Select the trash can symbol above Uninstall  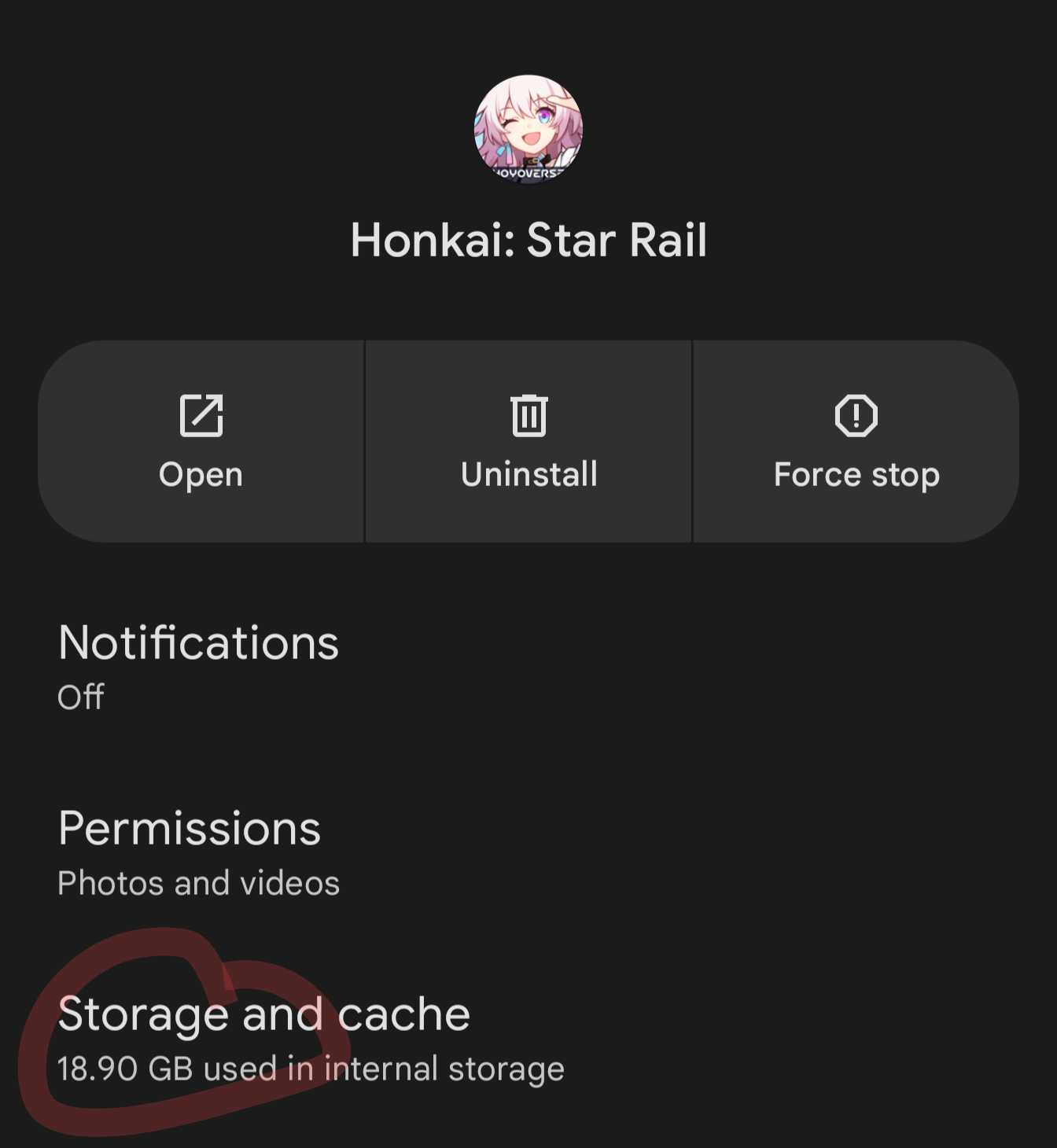528,417
